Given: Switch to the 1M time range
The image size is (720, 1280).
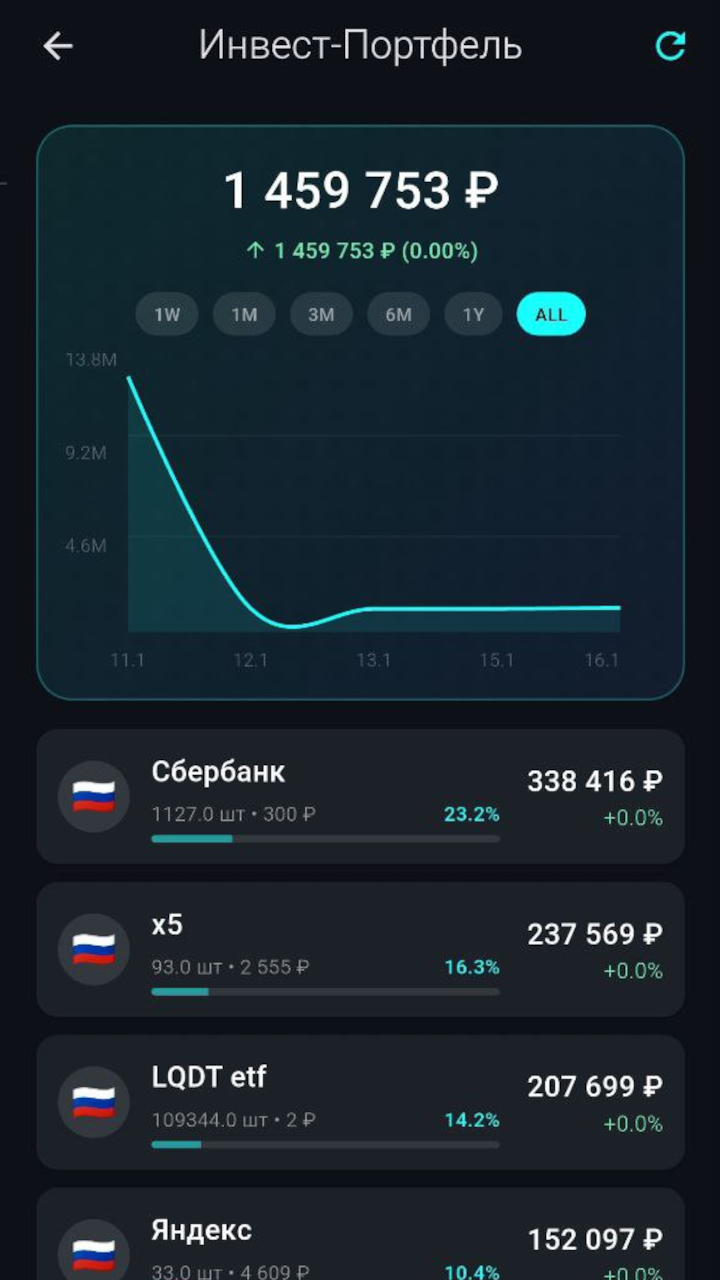Looking at the screenshot, I should [244, 314].
